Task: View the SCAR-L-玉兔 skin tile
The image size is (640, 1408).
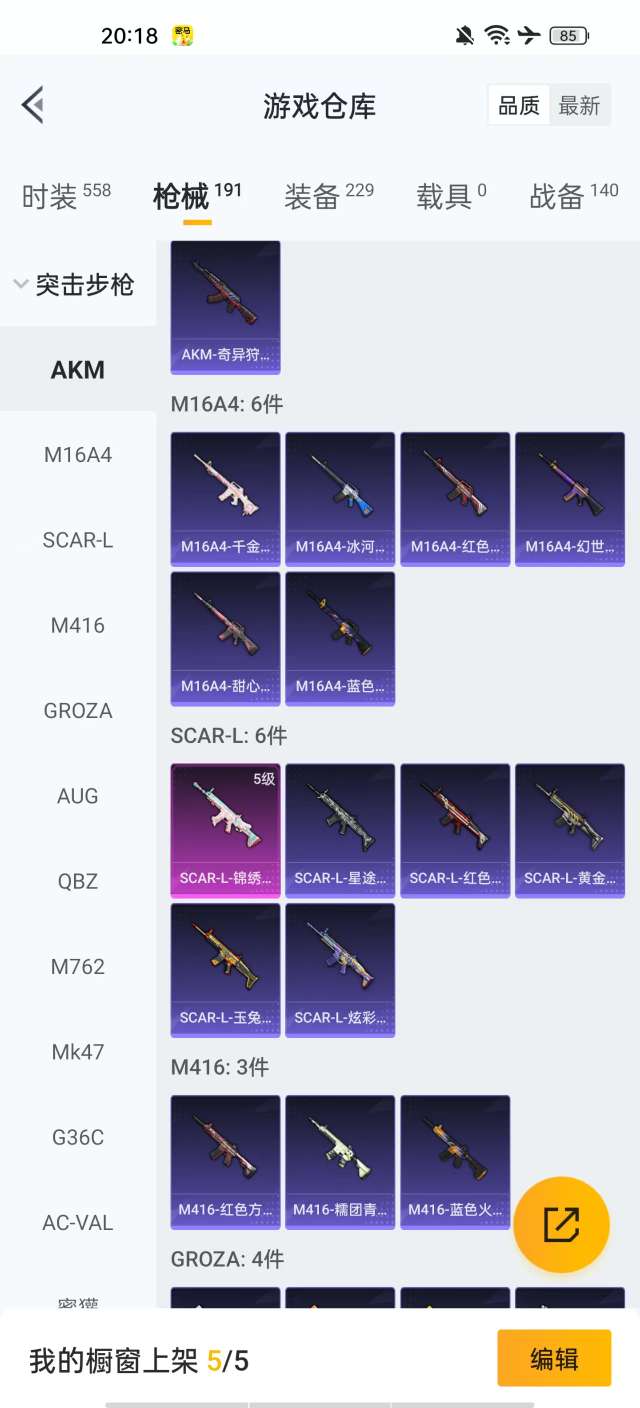Action: pyautogui.click(x=225, y=969)
